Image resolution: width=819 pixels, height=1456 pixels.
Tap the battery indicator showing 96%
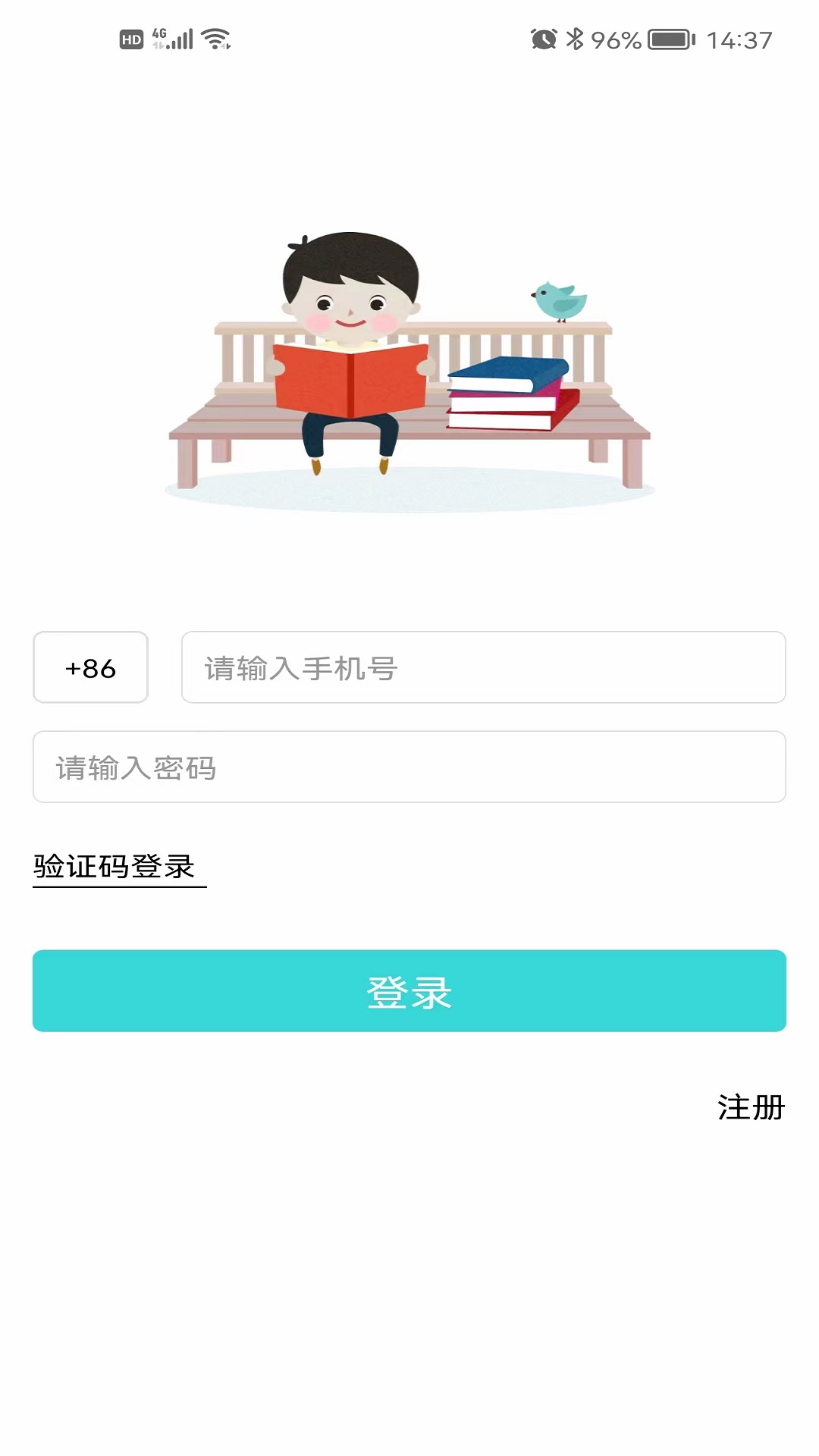667,38
